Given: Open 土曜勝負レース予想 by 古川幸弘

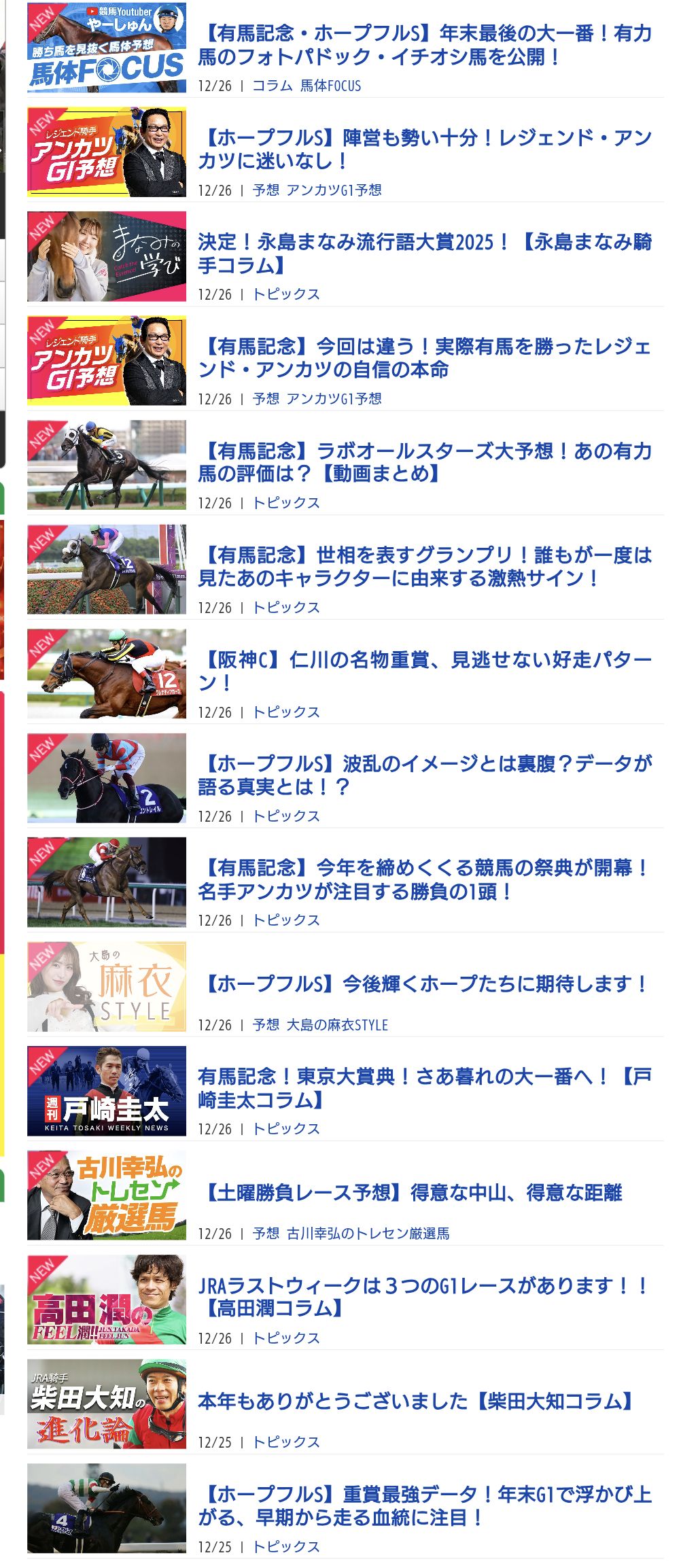Looking at the screenshot, I should [413, 1193].
